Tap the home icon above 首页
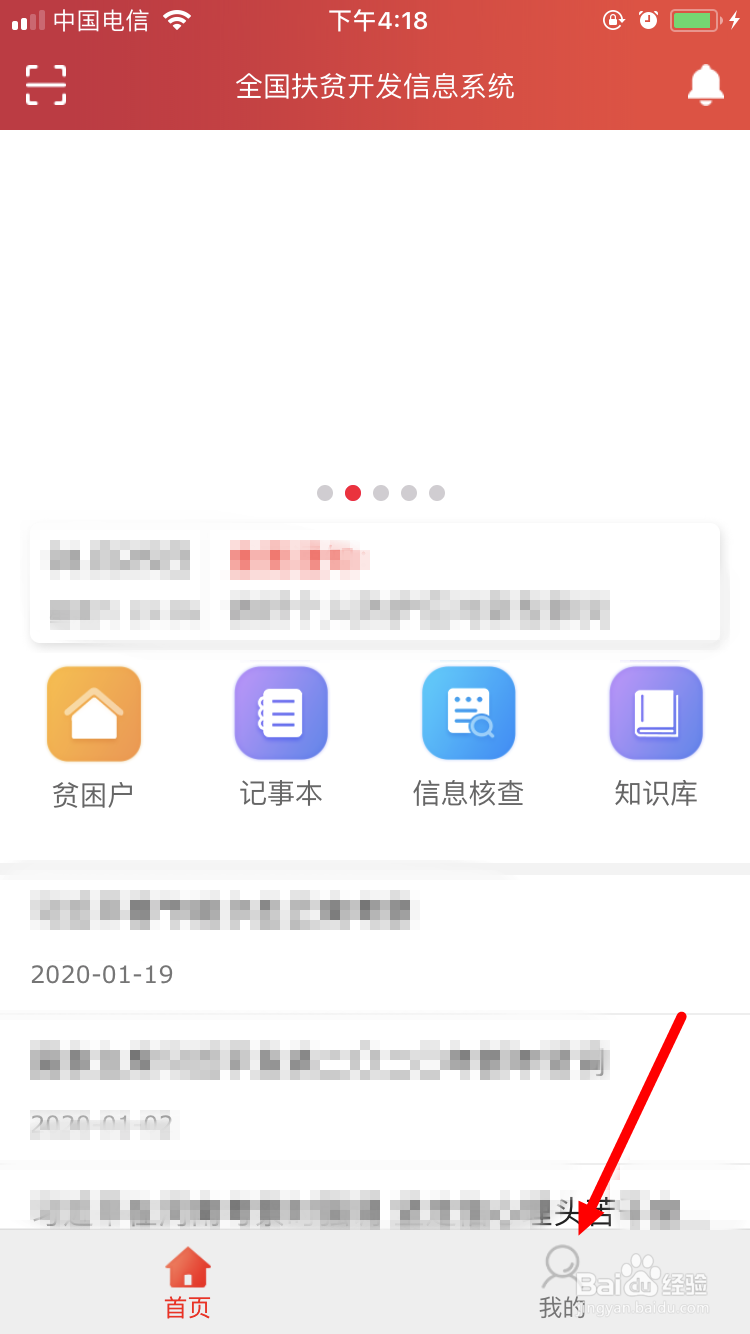The height and width of the screenshot is (1334, 750). [187, 1264]
